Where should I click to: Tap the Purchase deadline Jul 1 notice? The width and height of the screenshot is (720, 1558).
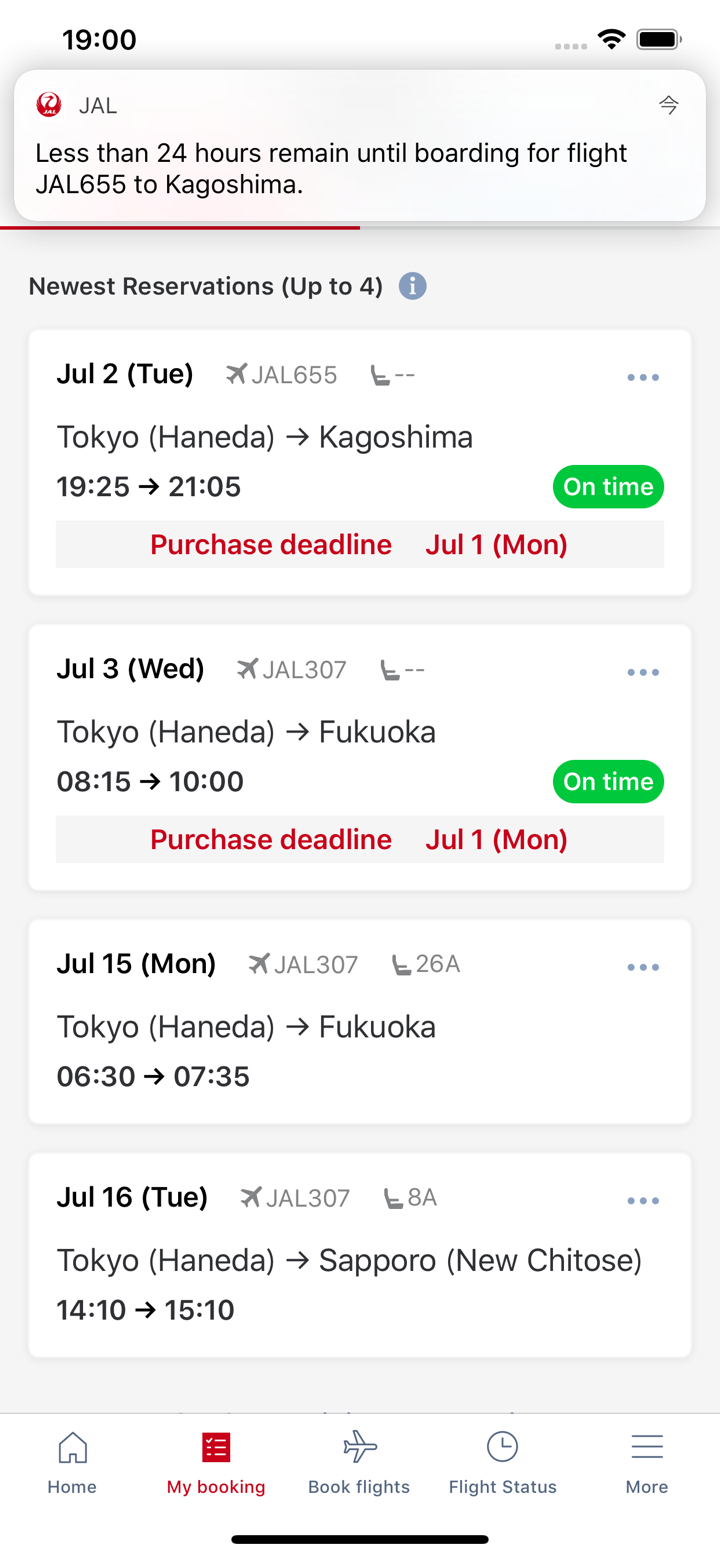coord(360,544)
